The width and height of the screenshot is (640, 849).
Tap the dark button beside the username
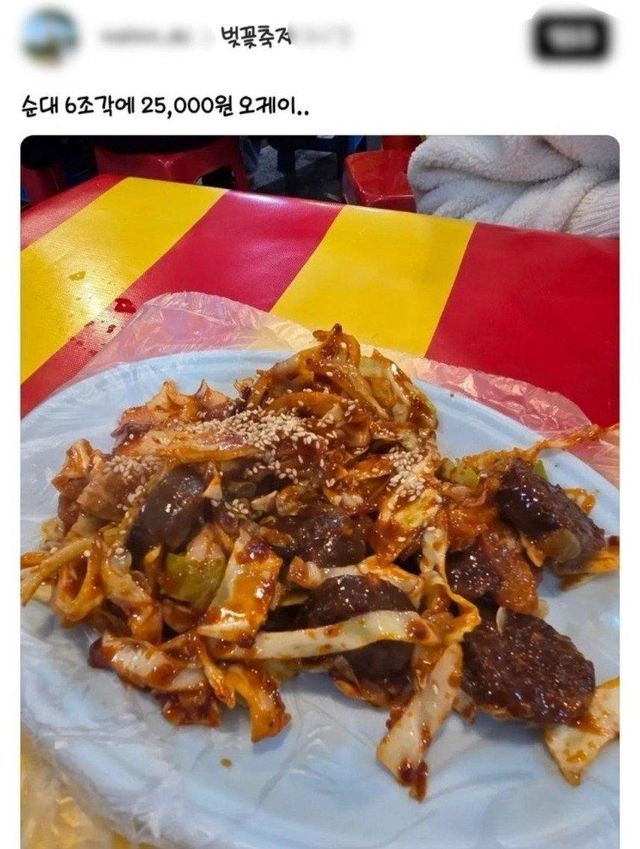tap(571, 37)
